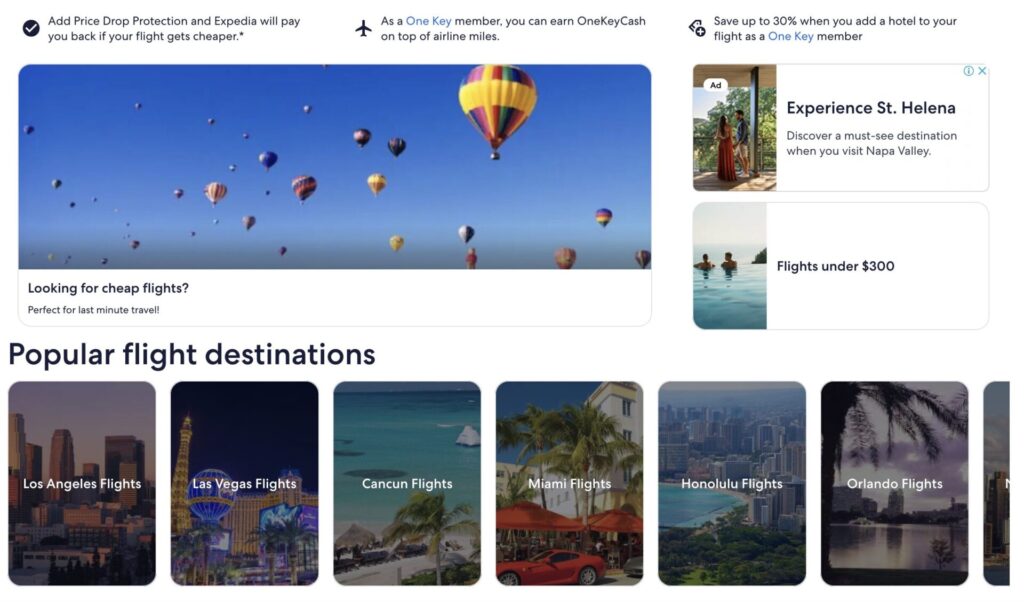This screenshot has height=602, width=1024.
Task: Open the Looking for cheap flights card
Action: pyautogui.click(x=334, y=195)
